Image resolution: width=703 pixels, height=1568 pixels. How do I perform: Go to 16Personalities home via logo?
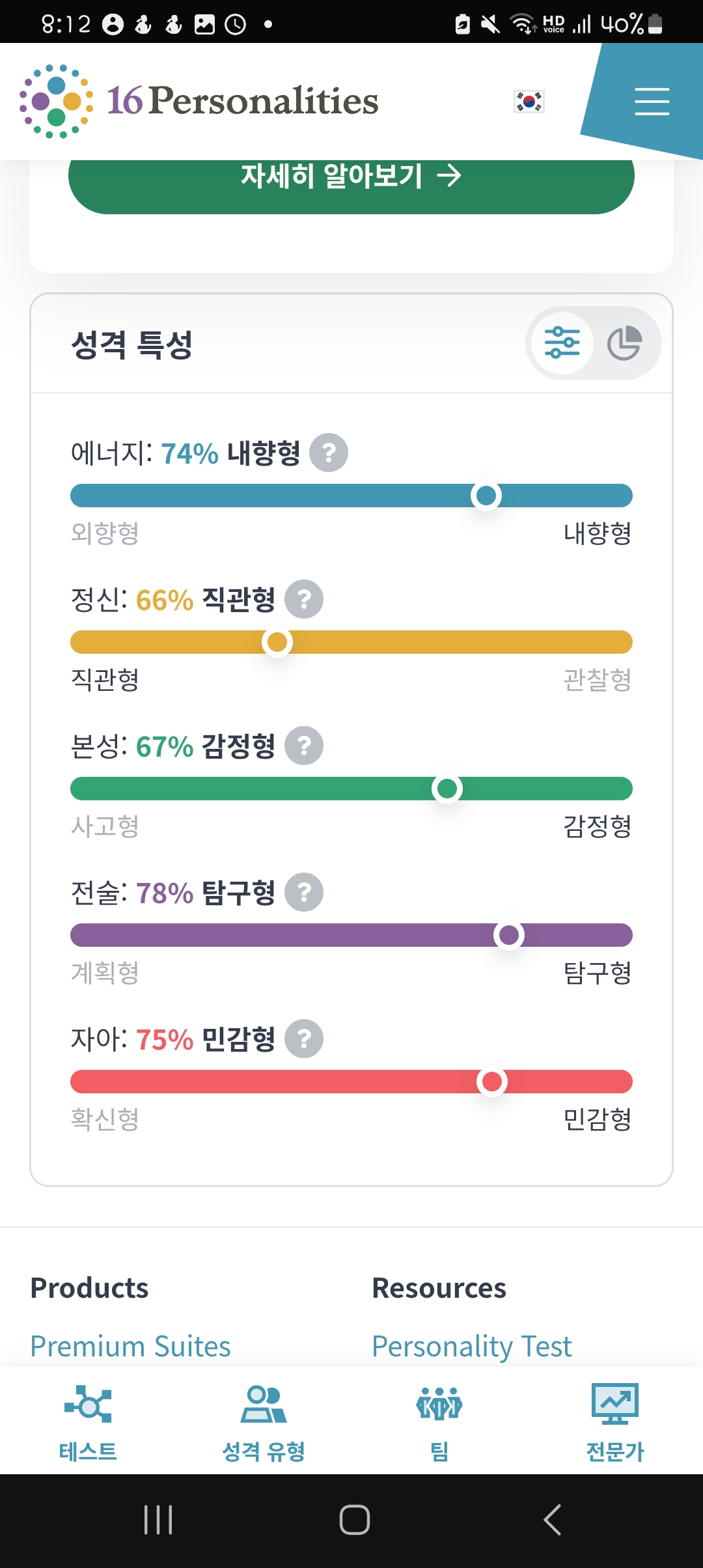[199, 101]
